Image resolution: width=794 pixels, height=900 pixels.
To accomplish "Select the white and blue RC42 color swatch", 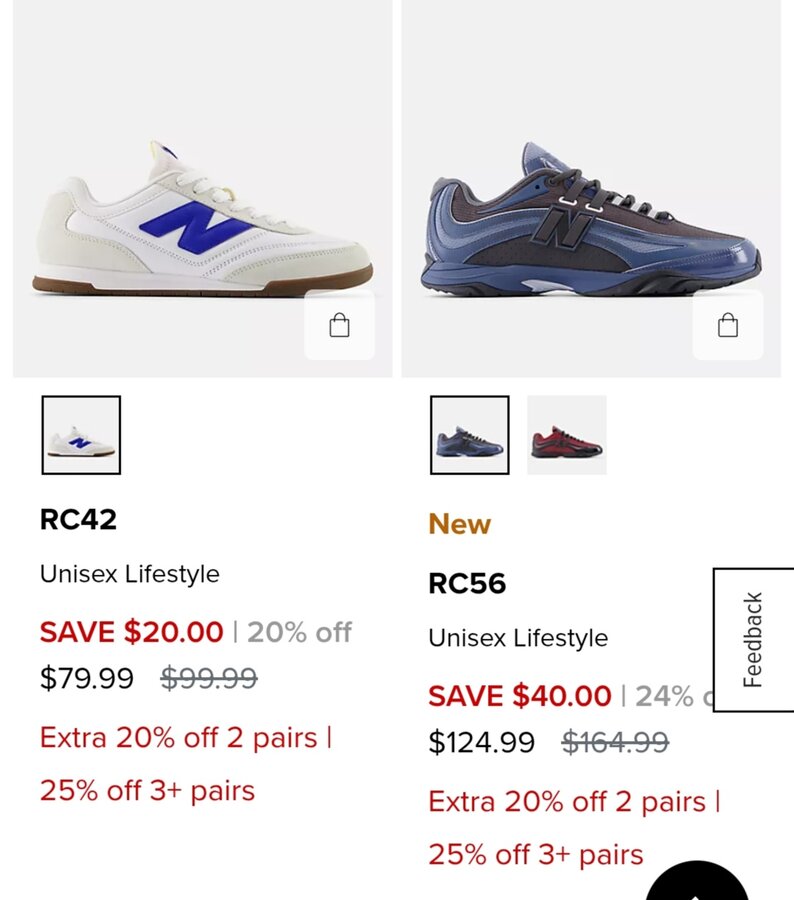I will coord(81,435).
